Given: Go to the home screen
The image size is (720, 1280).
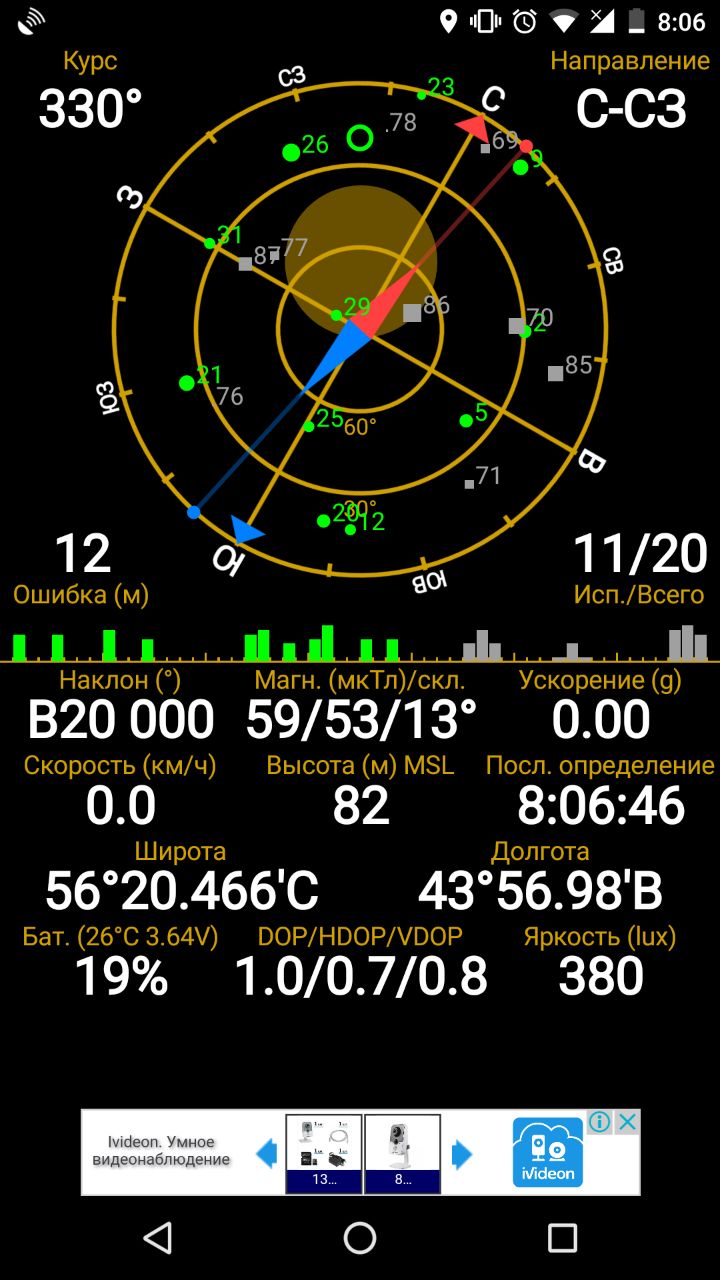Looking at the screenshot, I should click(x=360, y=1238).
